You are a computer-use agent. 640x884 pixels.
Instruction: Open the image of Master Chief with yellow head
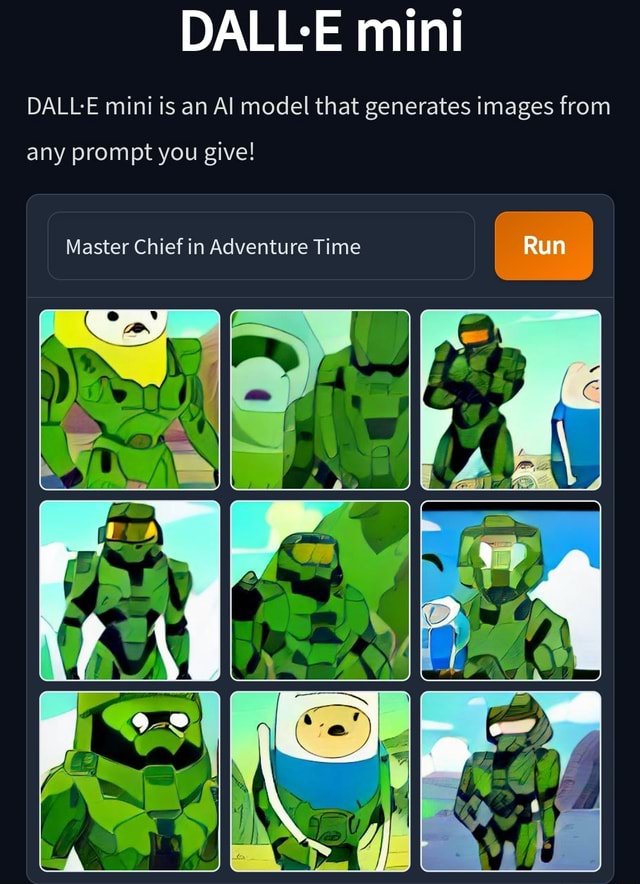click(x=129, y=399)
